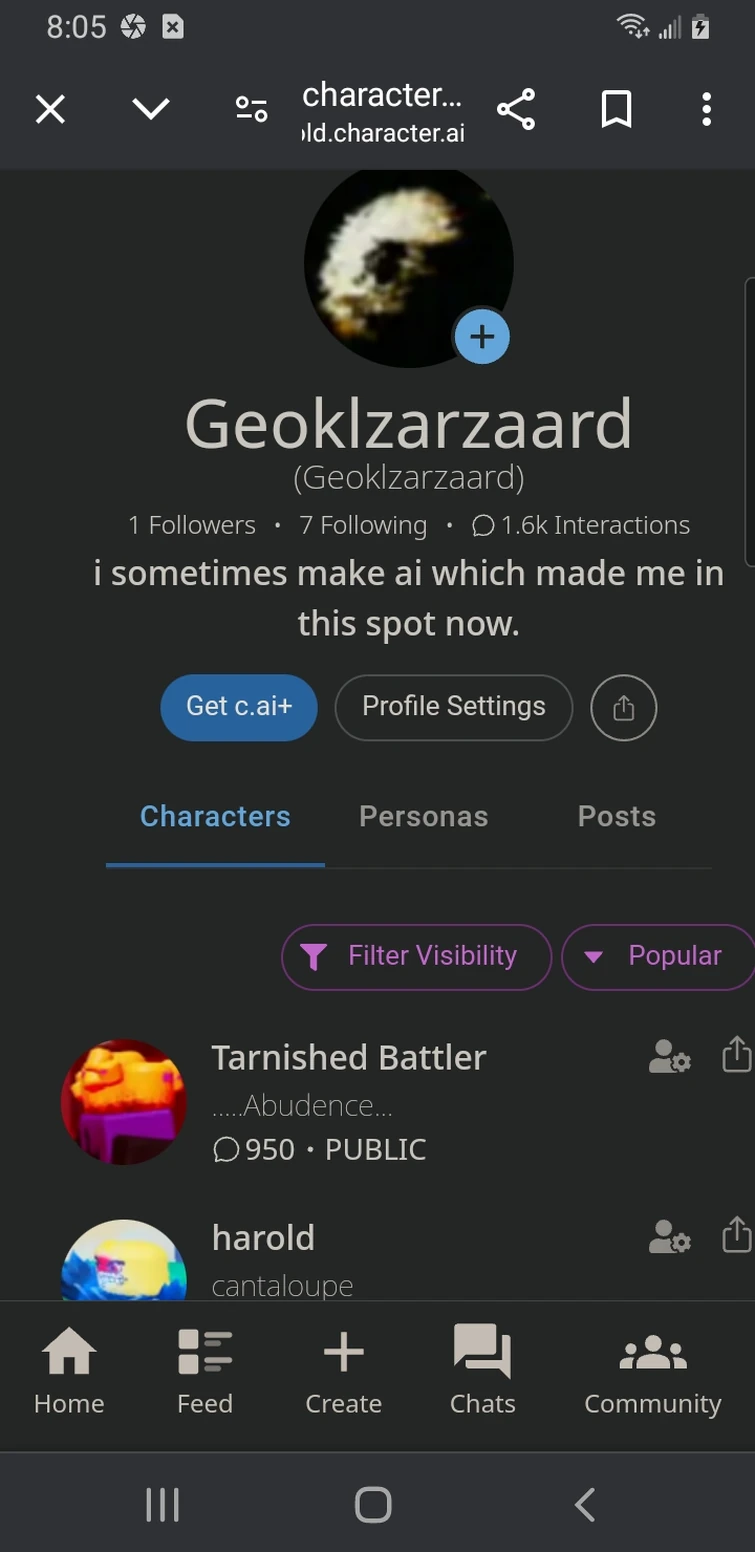The height and width of the screenshot is (1552, 755).
Task: Add a new profile picture via the plus badge
Action: click(x=482, y=337)
